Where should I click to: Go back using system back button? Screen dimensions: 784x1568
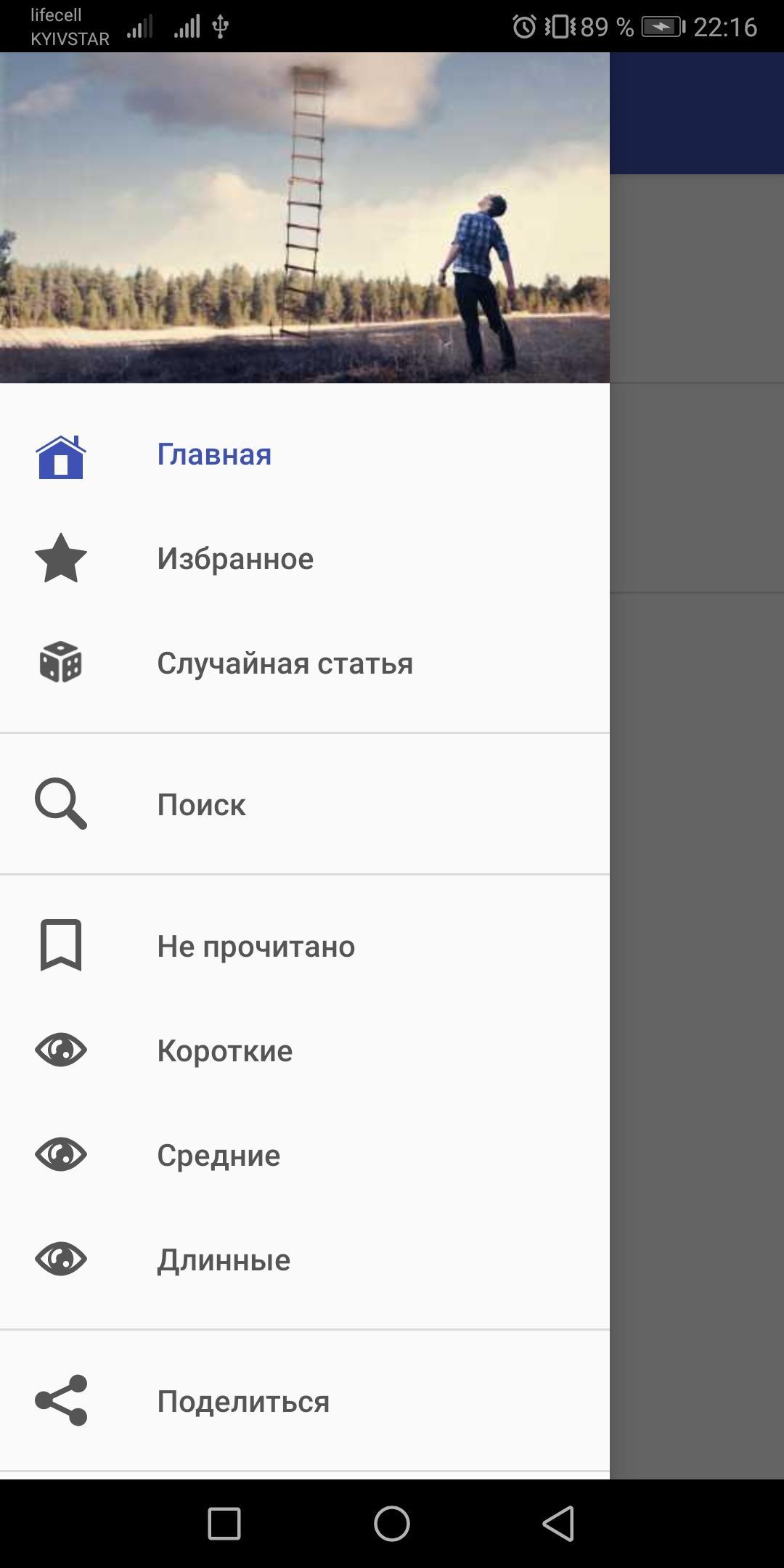pos(559,1523)
